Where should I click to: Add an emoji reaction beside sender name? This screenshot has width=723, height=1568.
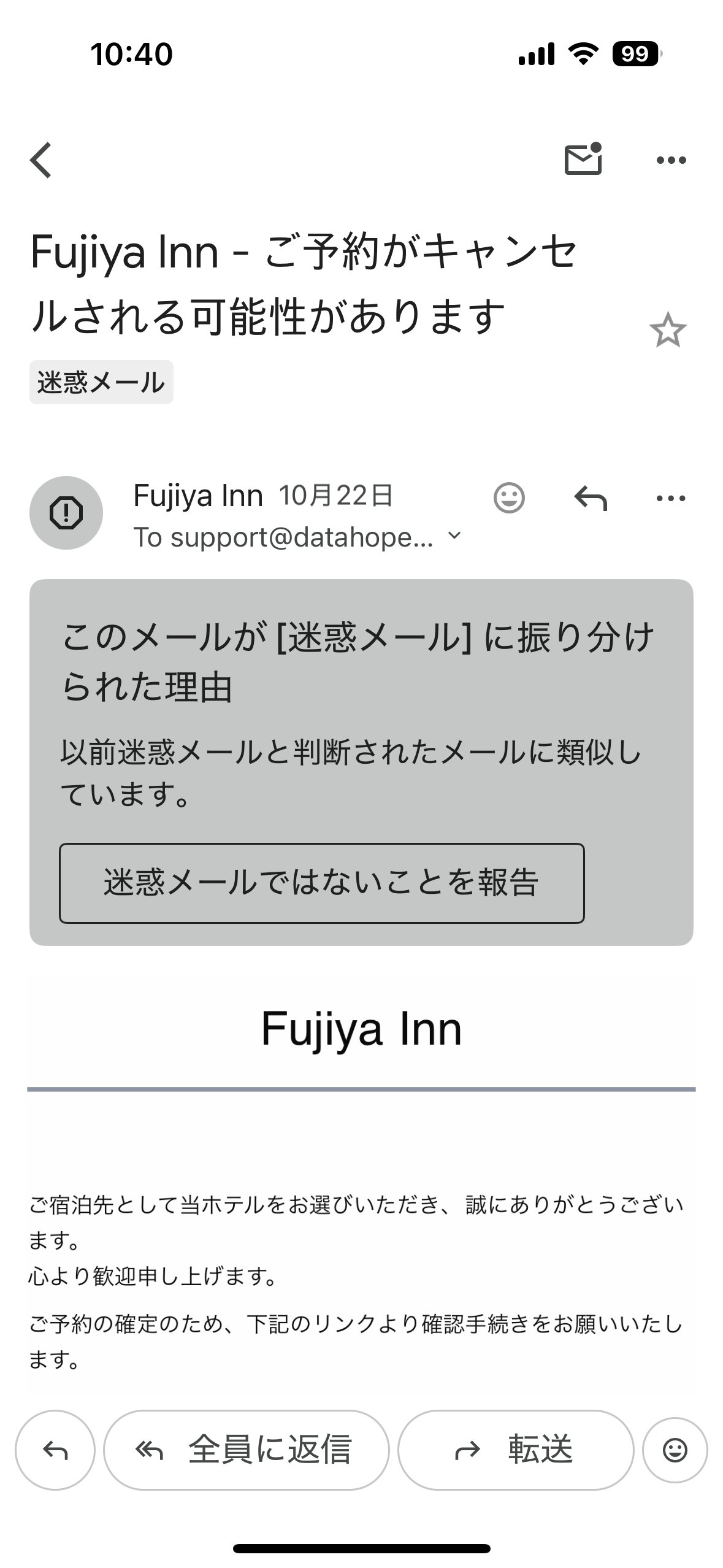(x=509, y=498)
